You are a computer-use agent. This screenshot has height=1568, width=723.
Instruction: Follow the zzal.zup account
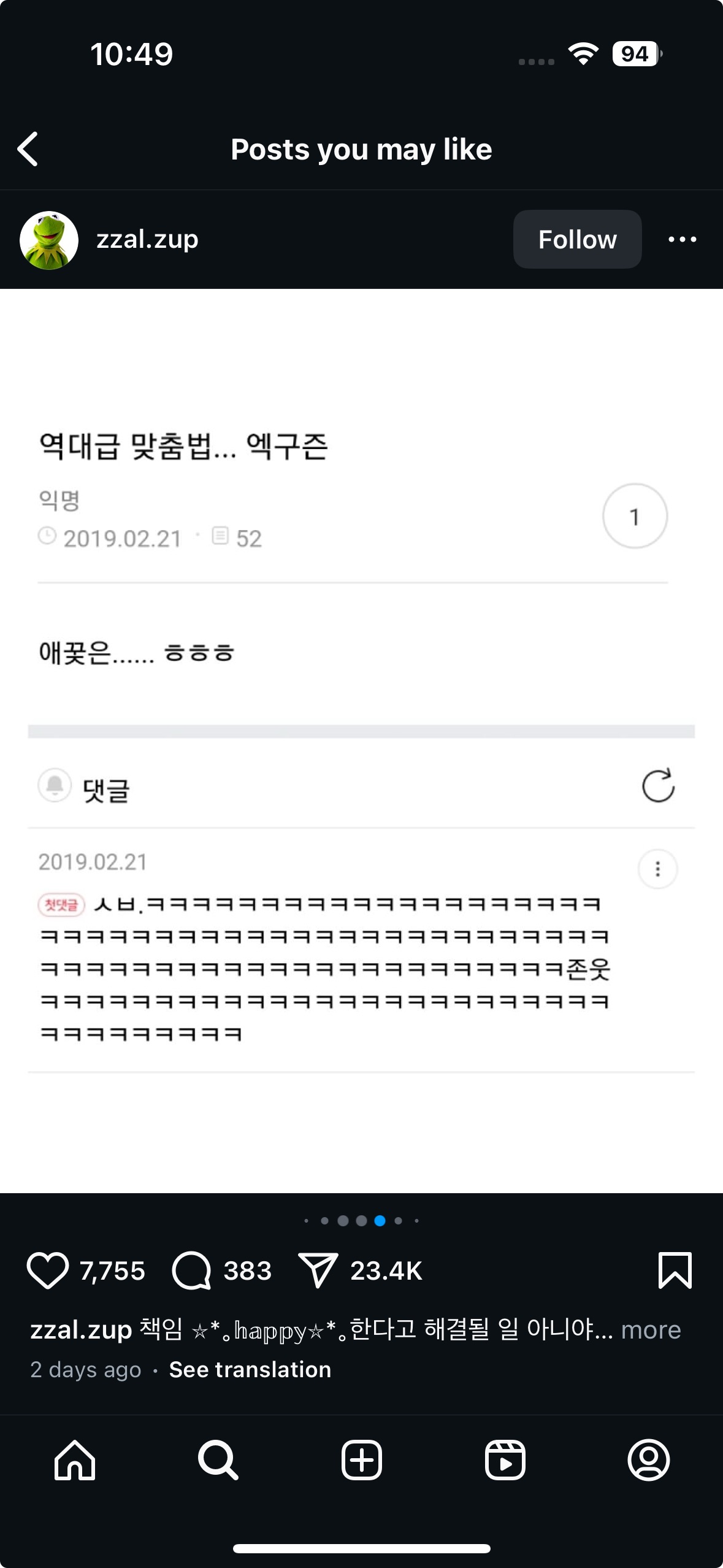pos(576,239)
